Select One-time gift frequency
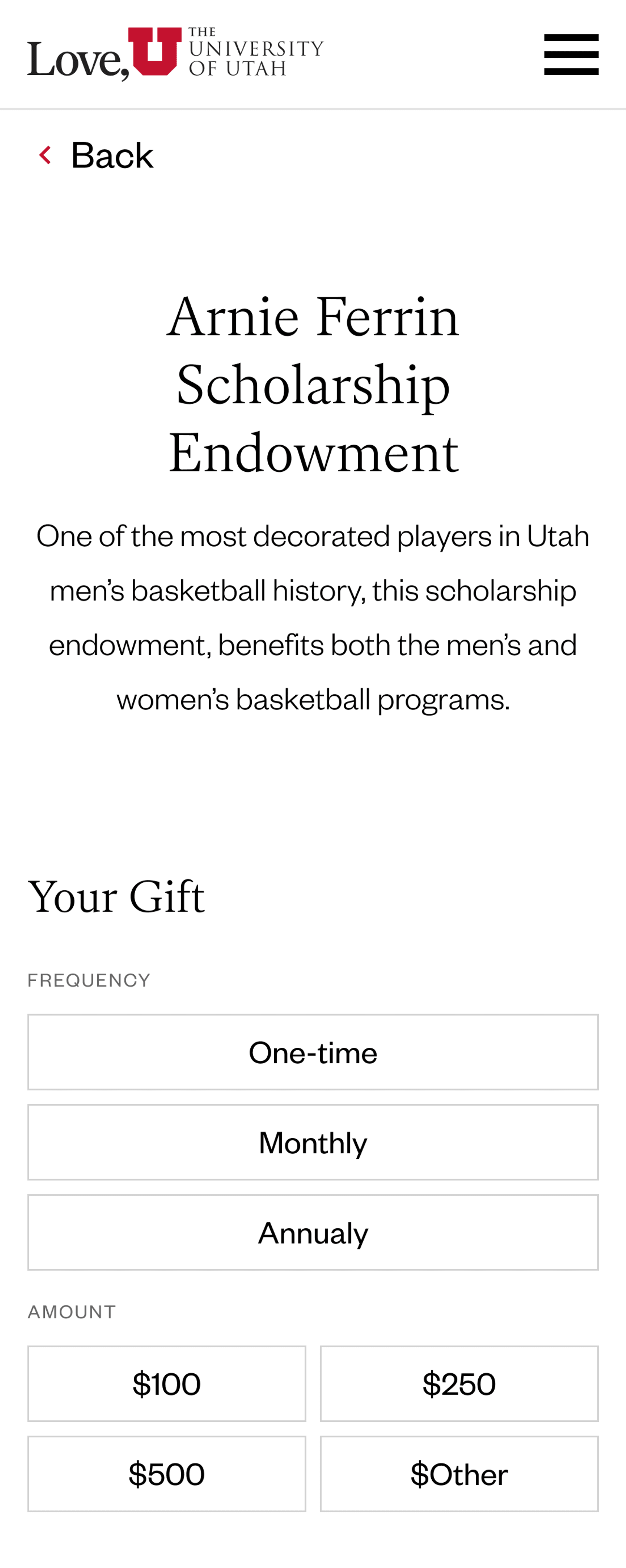 313,1052
